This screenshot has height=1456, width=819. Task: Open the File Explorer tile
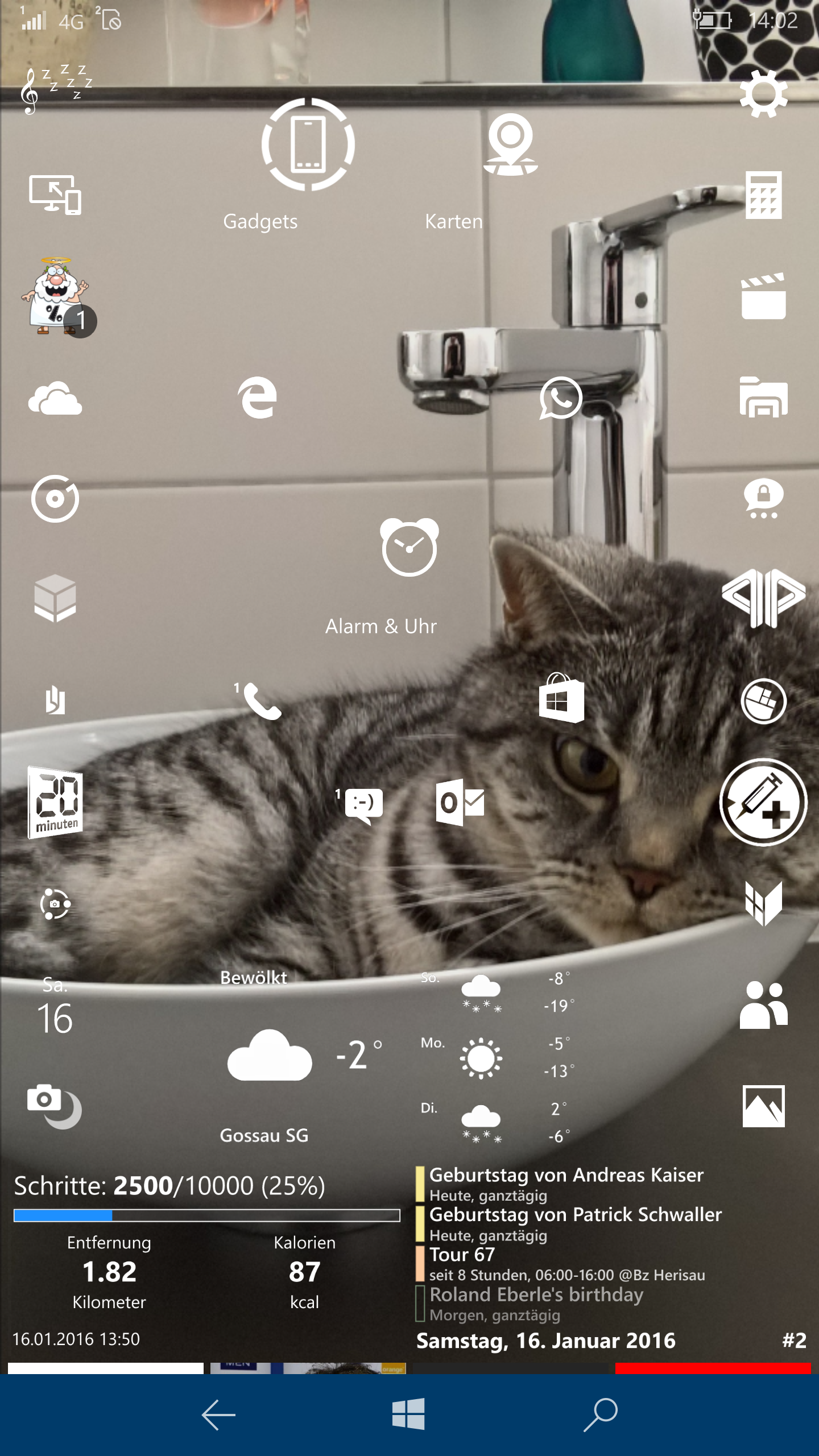click(x=763, y=398)
